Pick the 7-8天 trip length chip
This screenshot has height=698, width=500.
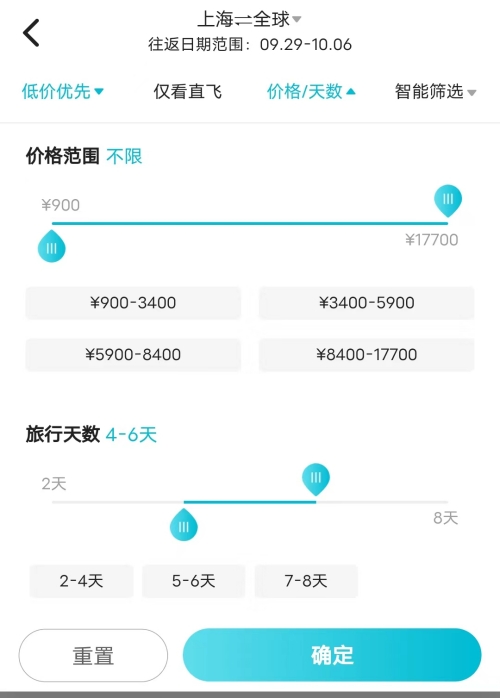click(306, 581)
